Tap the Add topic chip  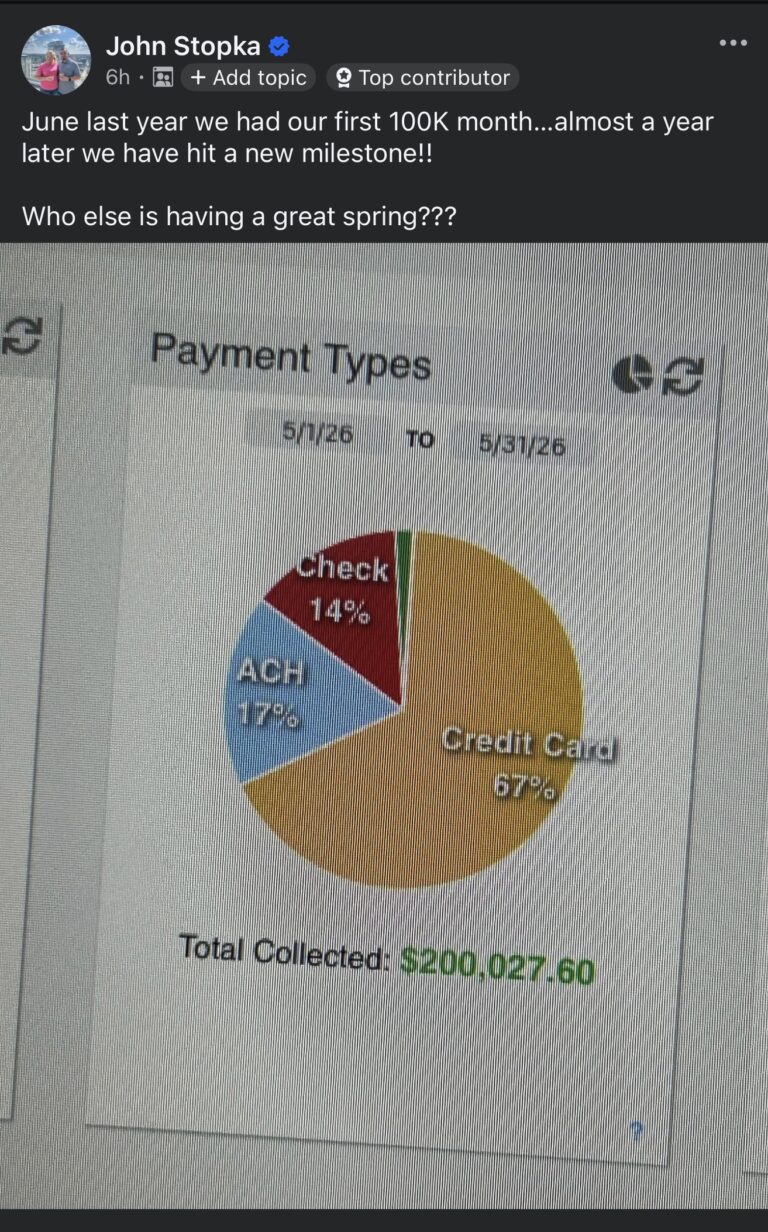[x=249, y=78]
